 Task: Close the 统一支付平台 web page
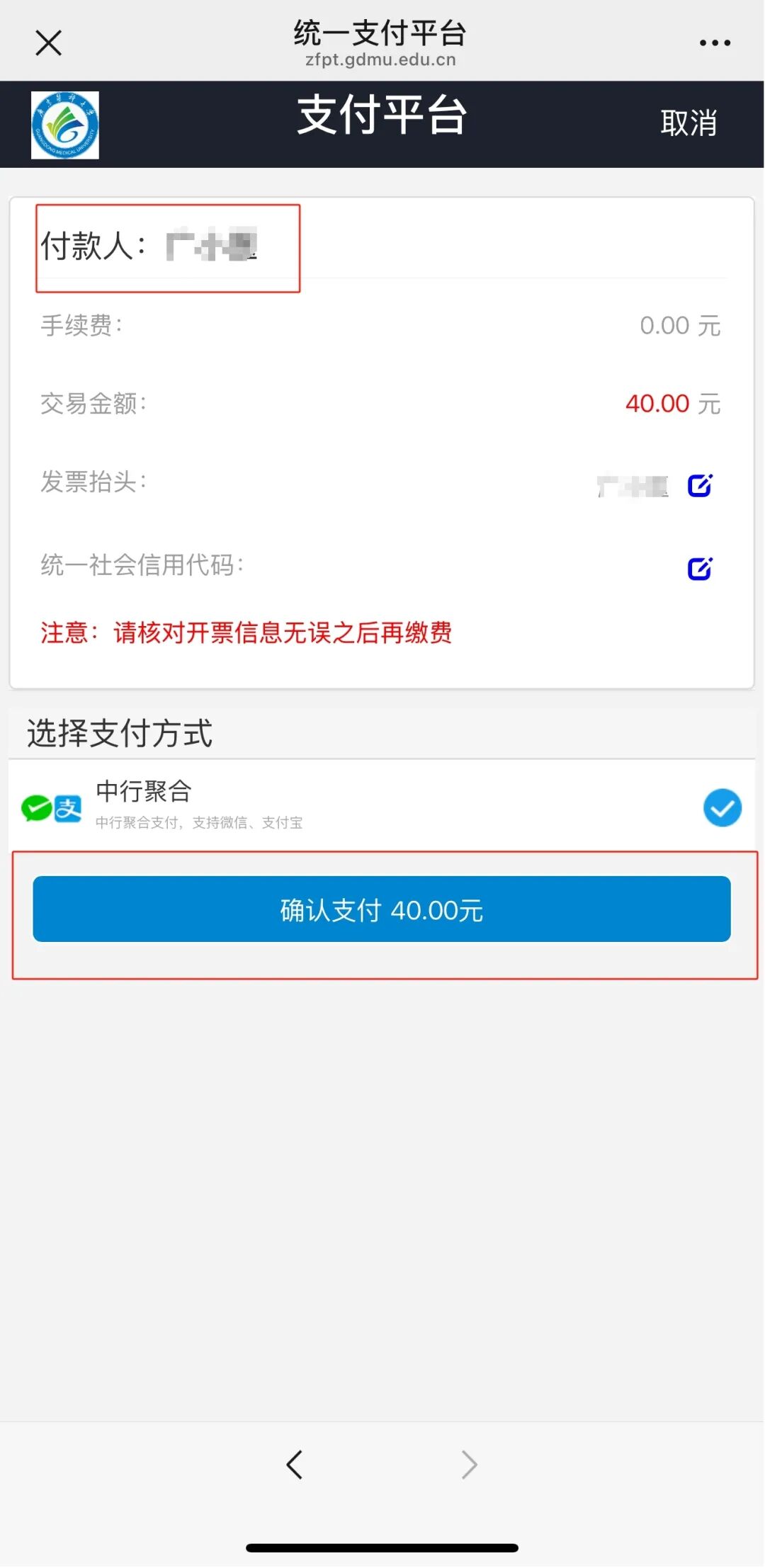pyautogui.click(x=48, y=43)
